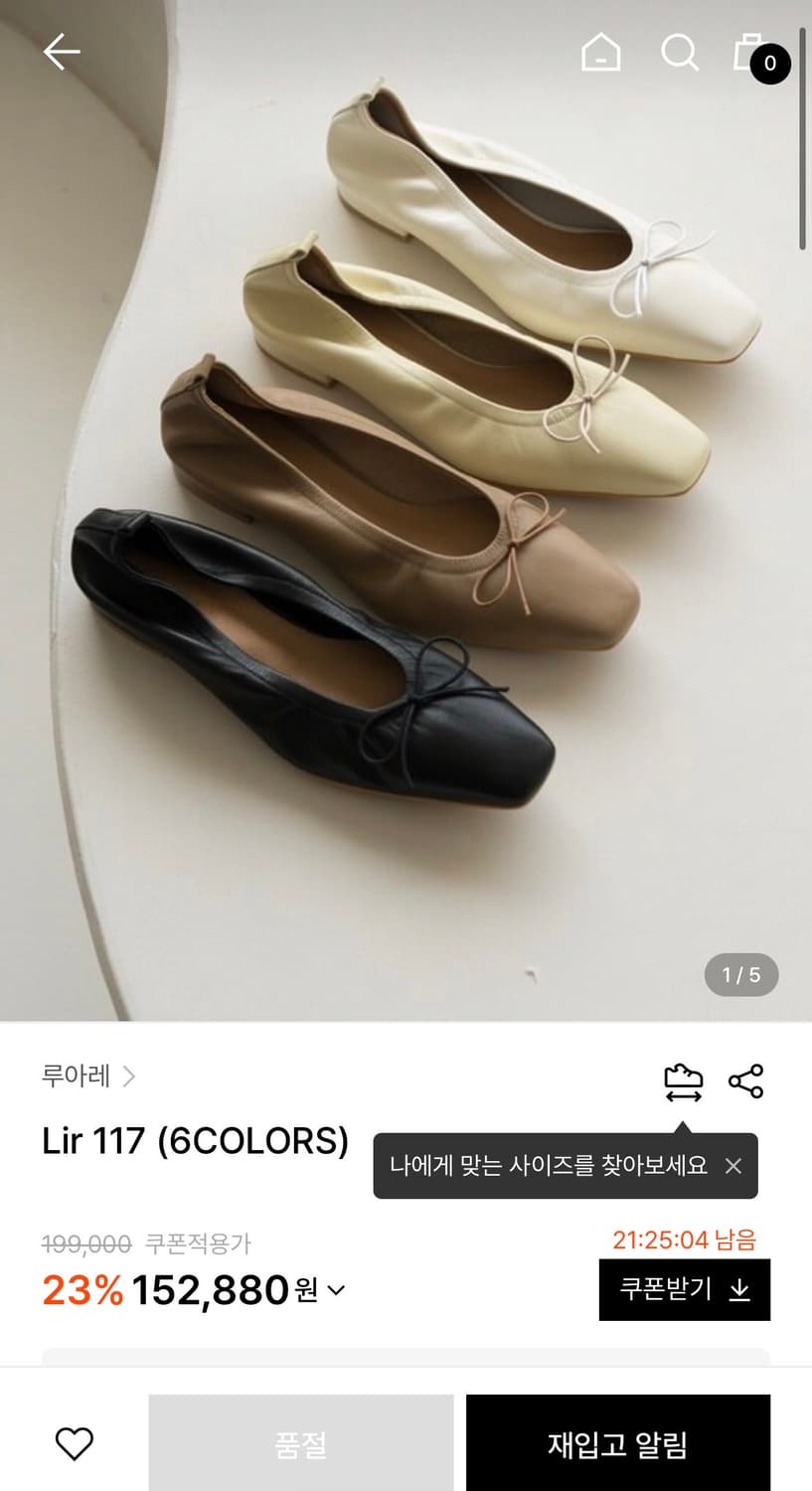
Task: Click the 1/5 image page indicator
Action: [739, 975]
